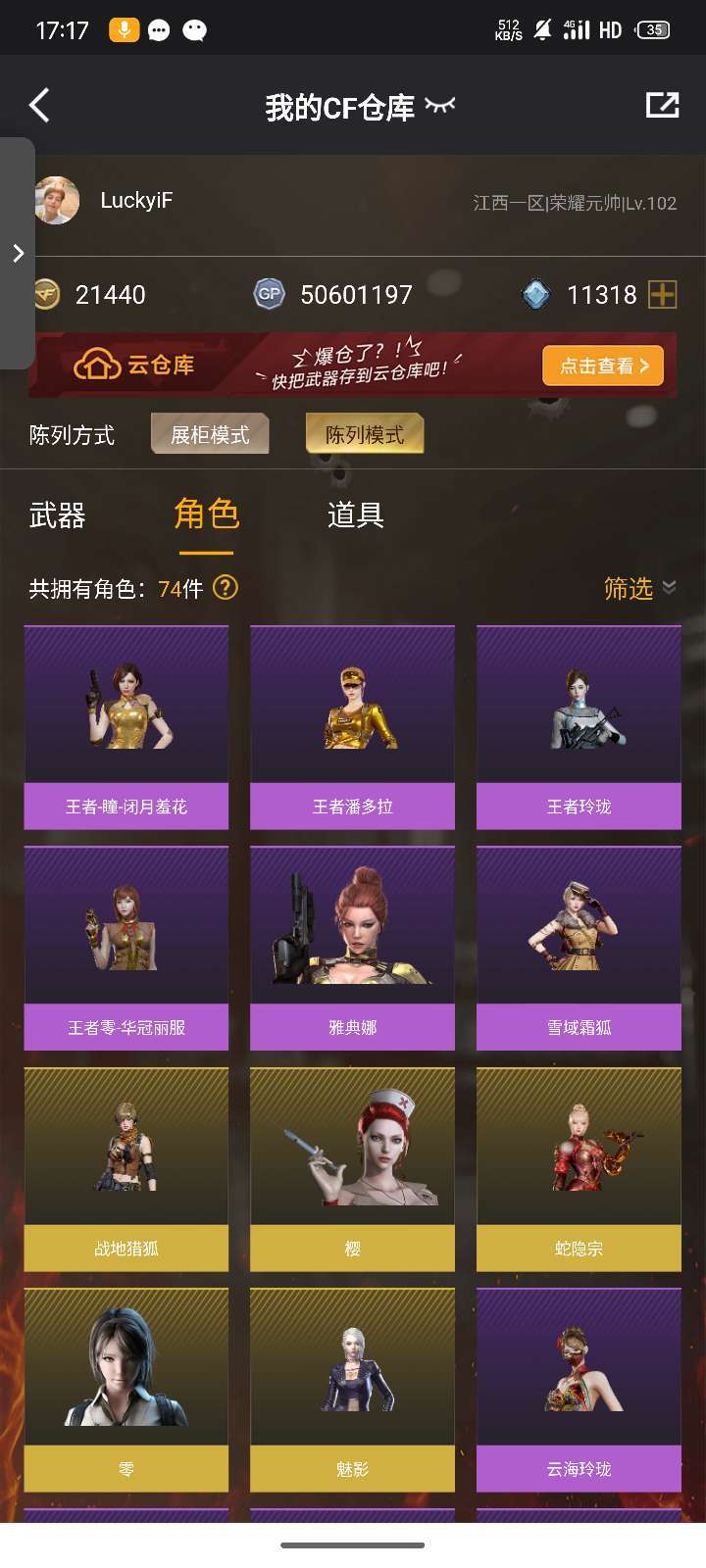
Task: Expand the left side drawer arrow
Action: pos(18,253)
